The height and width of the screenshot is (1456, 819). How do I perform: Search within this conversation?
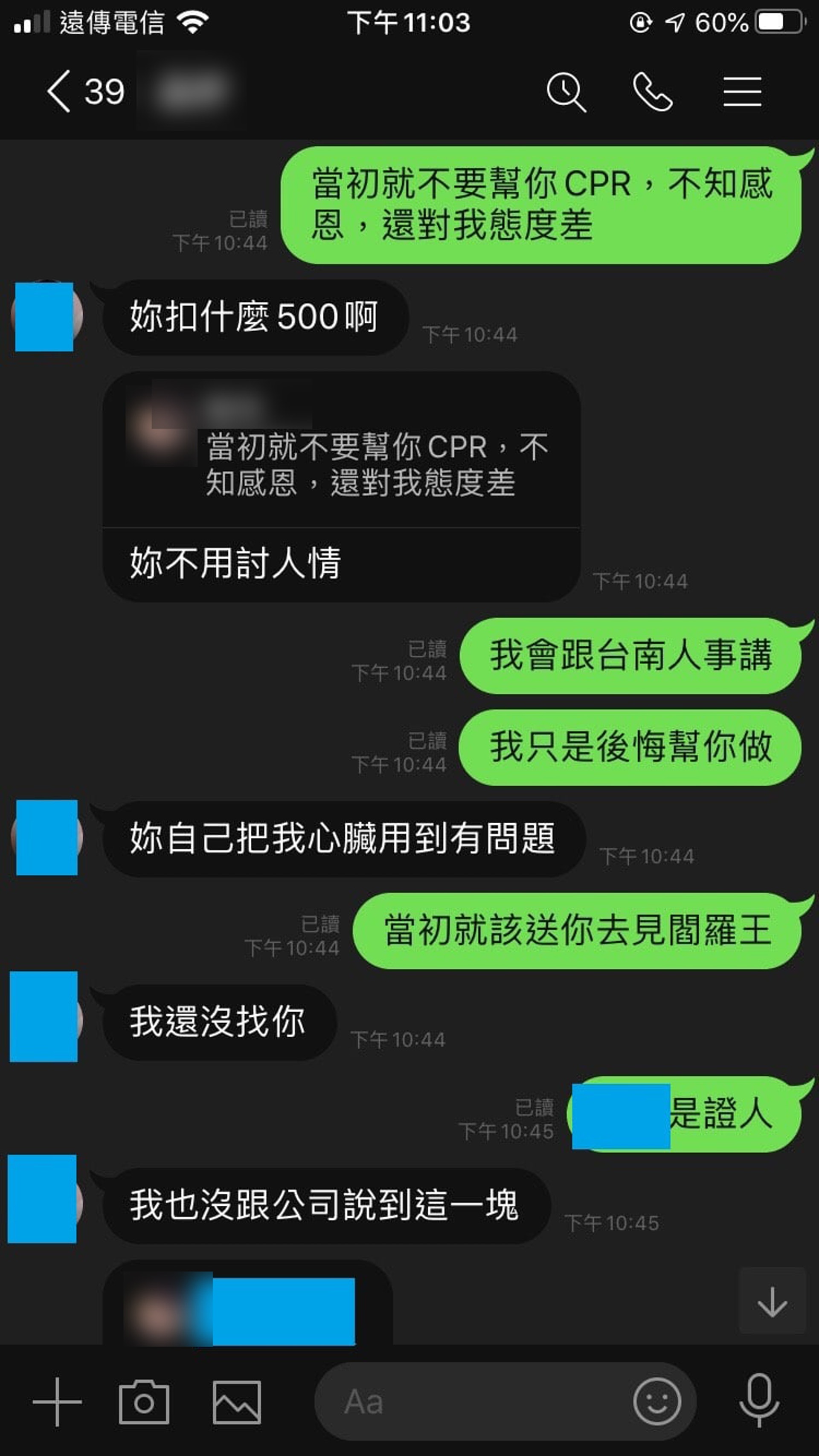[566, 91]
